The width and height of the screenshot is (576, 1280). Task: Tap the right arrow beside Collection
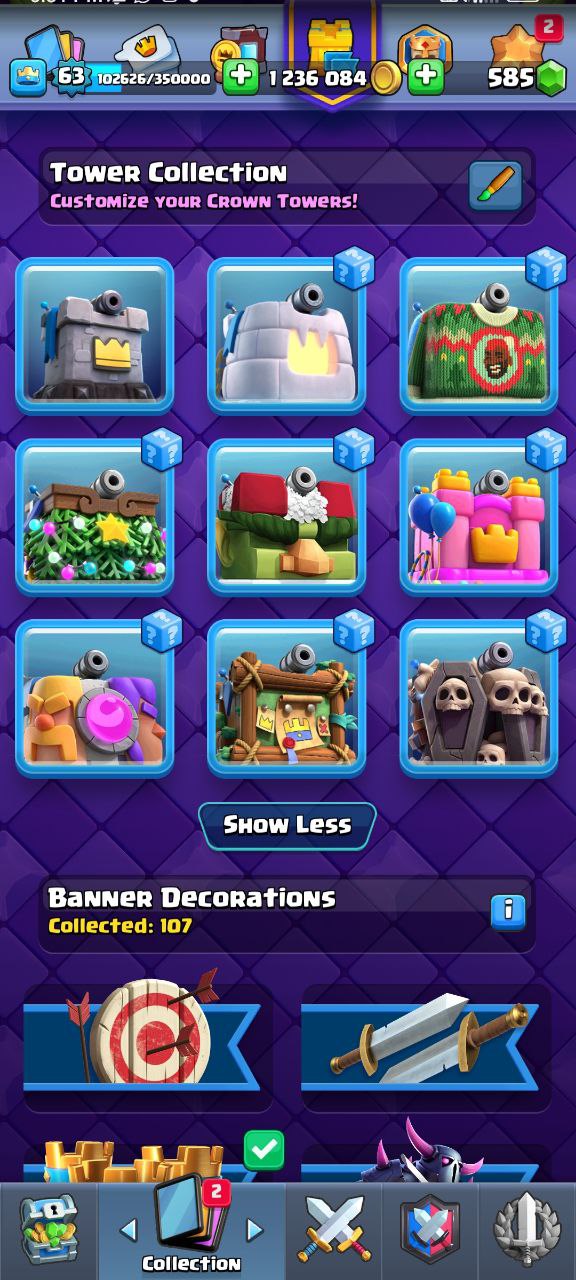tap(255, 1230)
